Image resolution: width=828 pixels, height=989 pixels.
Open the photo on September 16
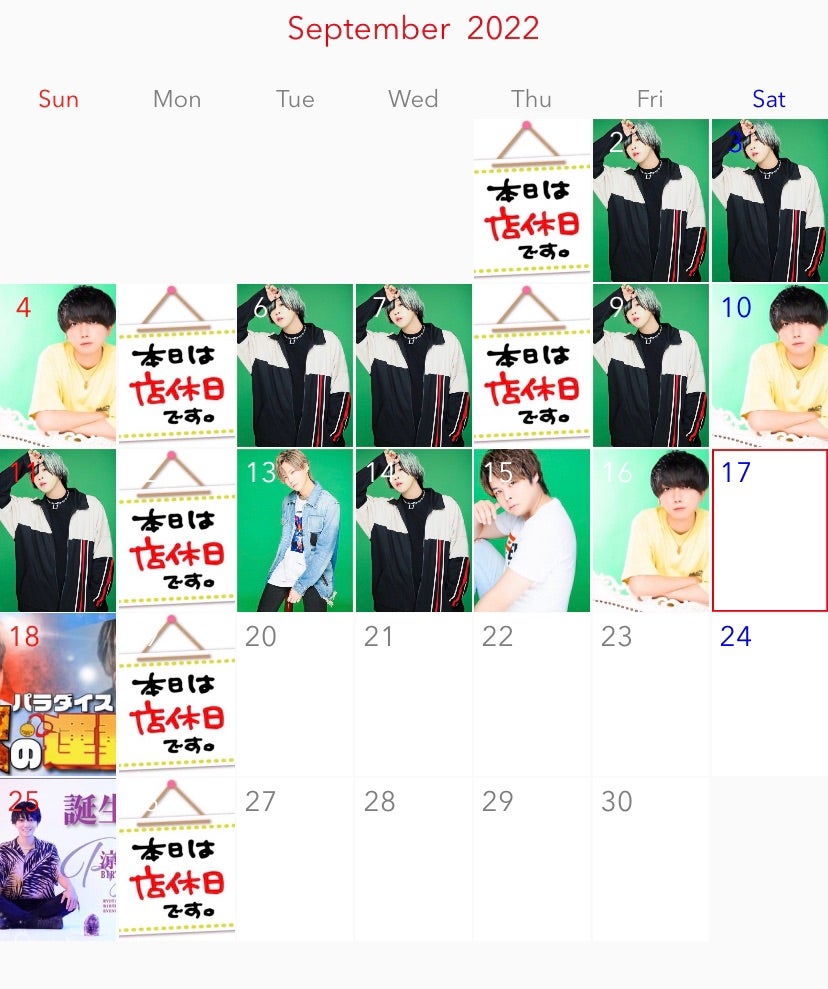pos(650,530)
